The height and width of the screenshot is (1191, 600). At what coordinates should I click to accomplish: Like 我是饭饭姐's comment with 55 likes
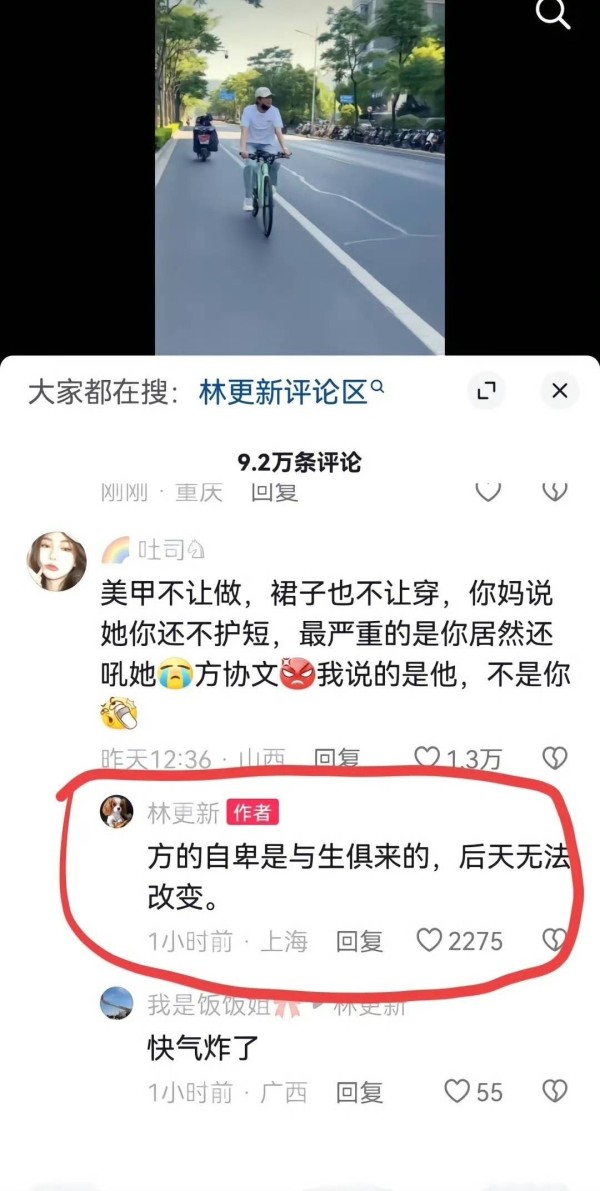pyautogui.click(x=473, y=1092)
